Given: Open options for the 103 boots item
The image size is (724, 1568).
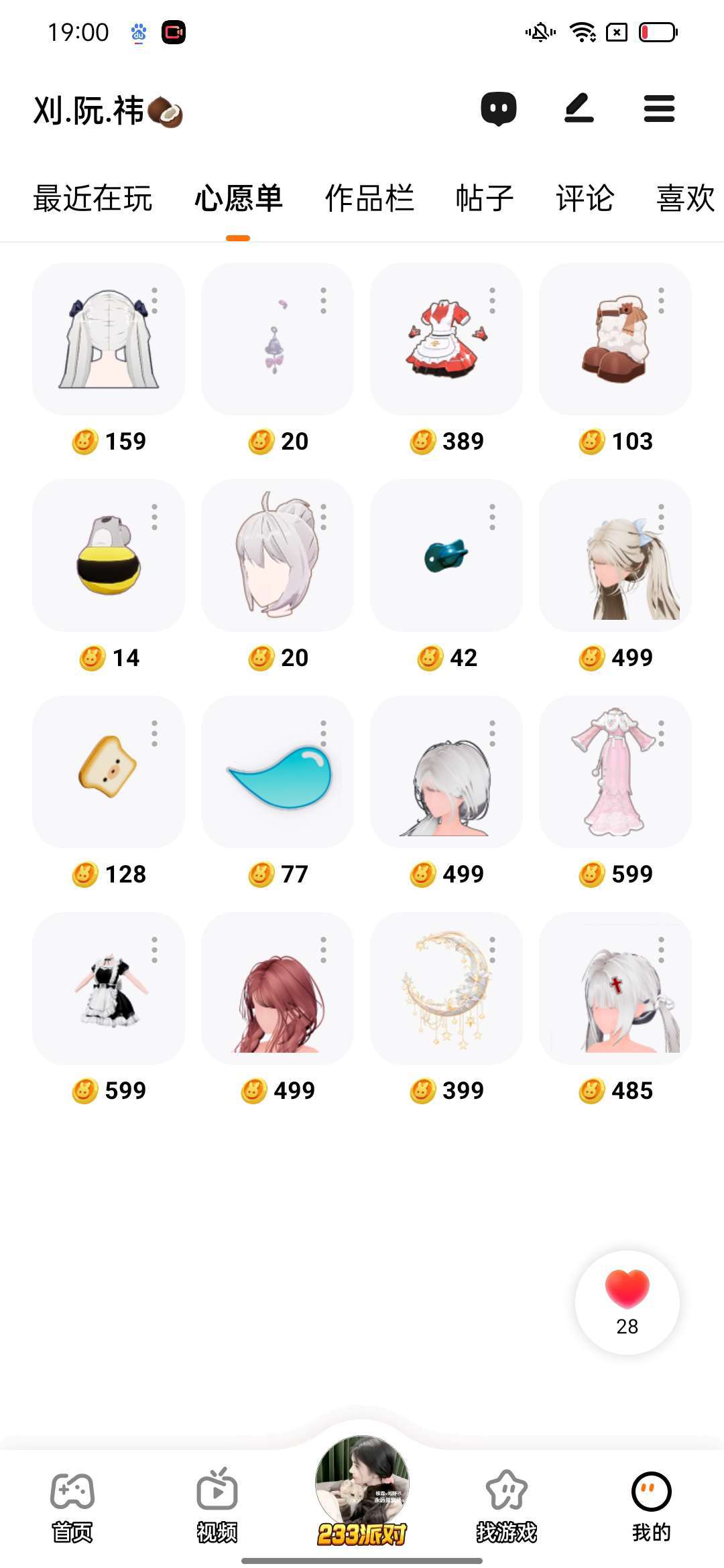Looking at the screenshot, I should 661,301.
